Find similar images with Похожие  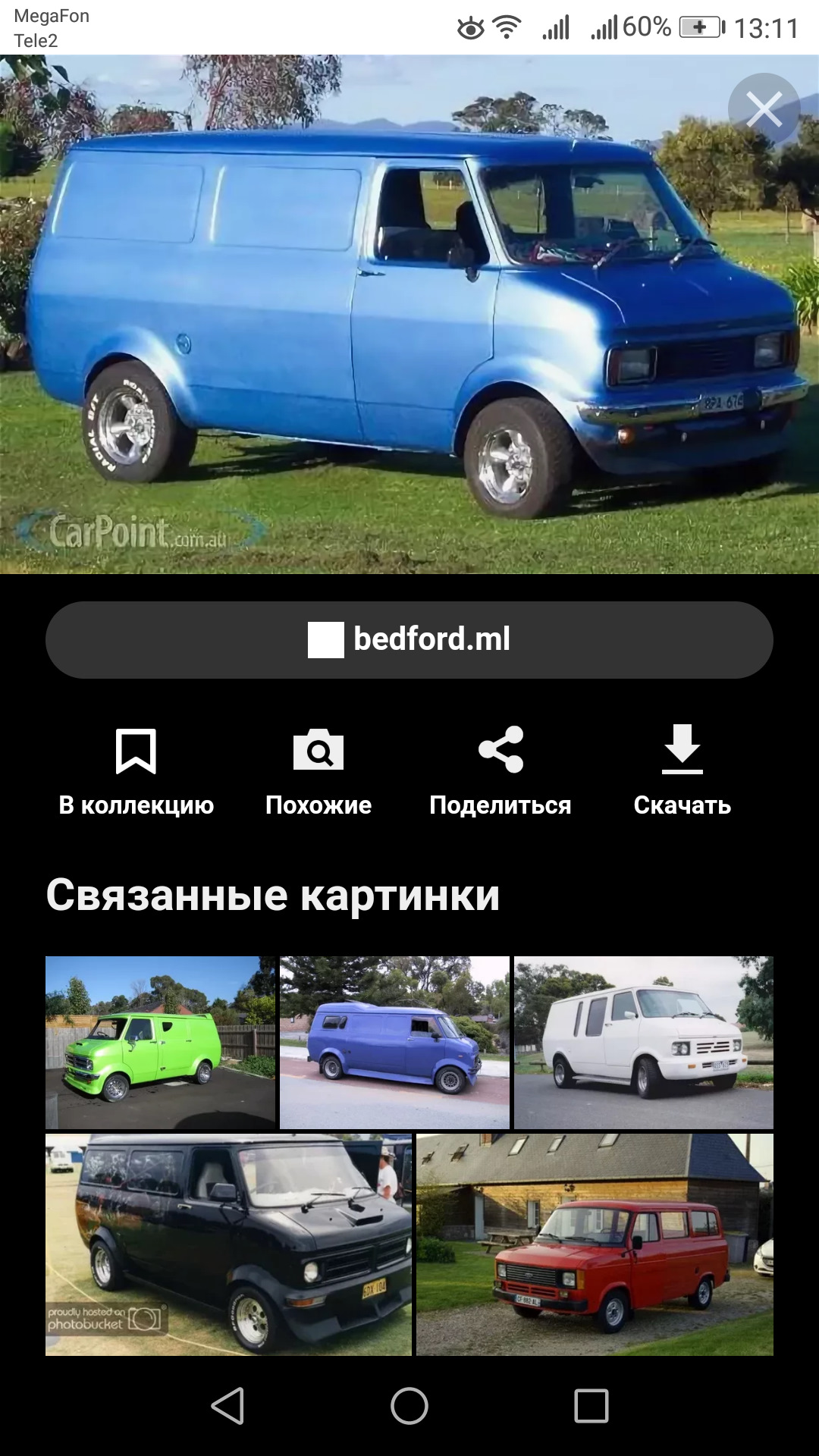[x=318, y=770]
